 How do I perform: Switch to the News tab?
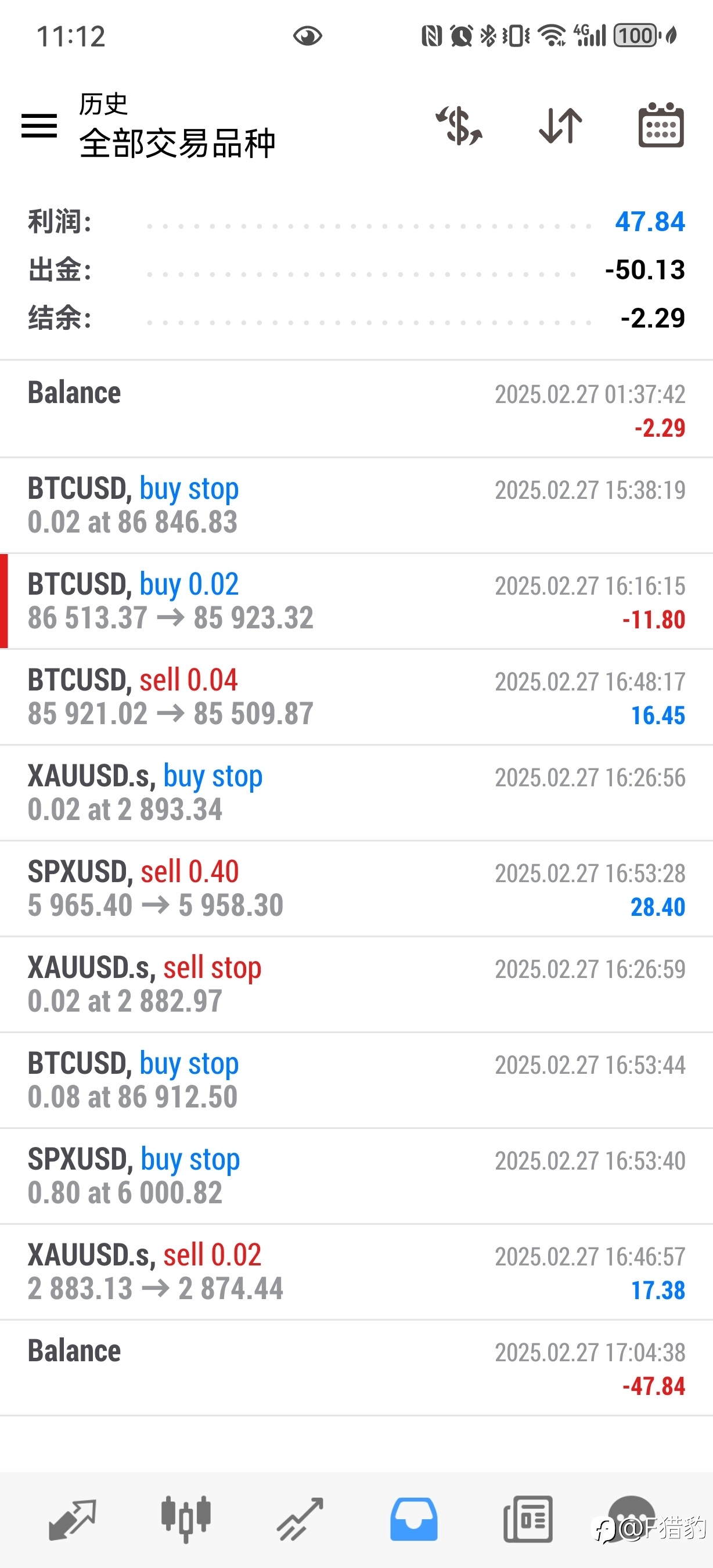pos(528,1519)
